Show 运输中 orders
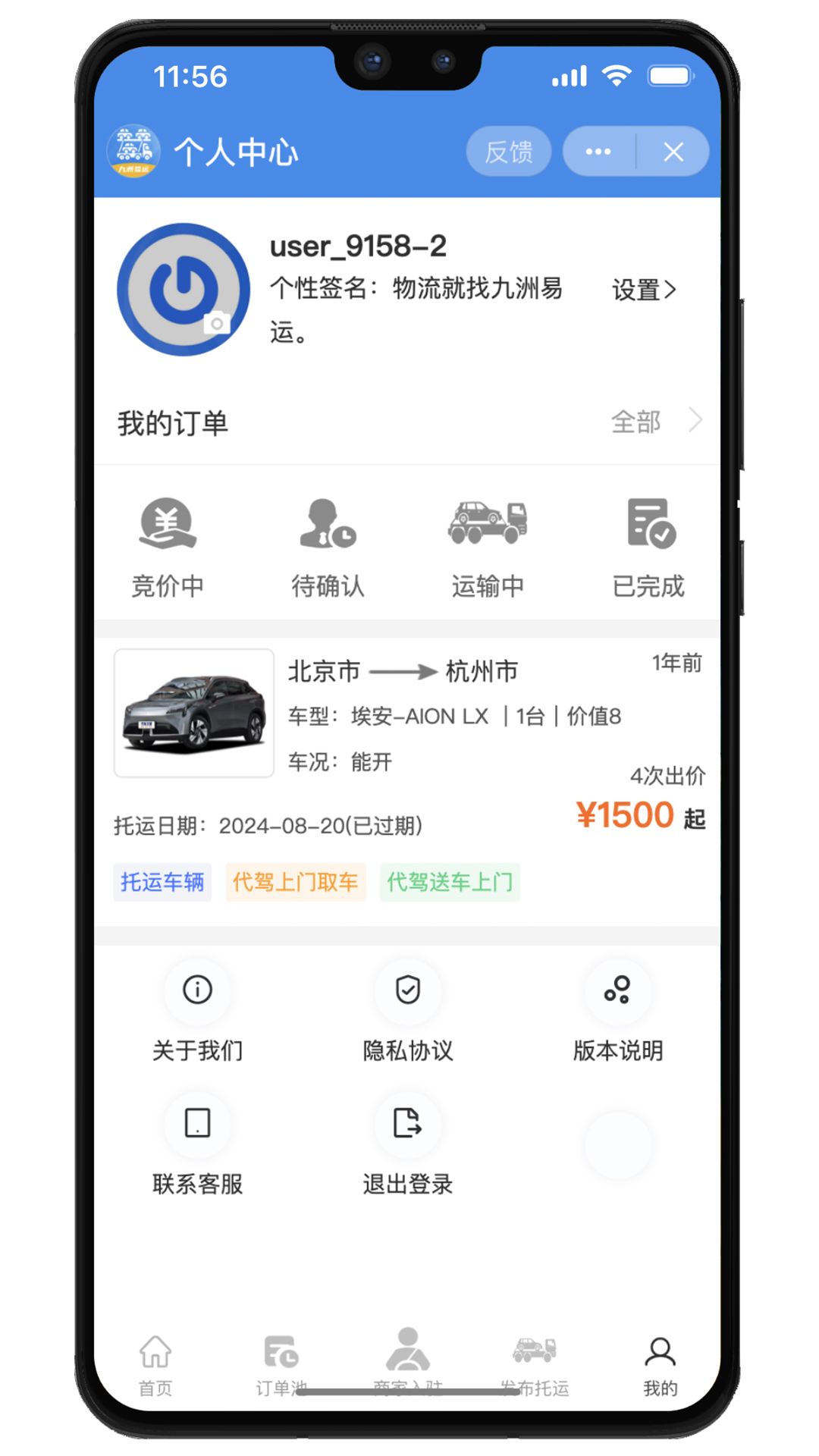819x1456 pixels. tap(488, 548)
